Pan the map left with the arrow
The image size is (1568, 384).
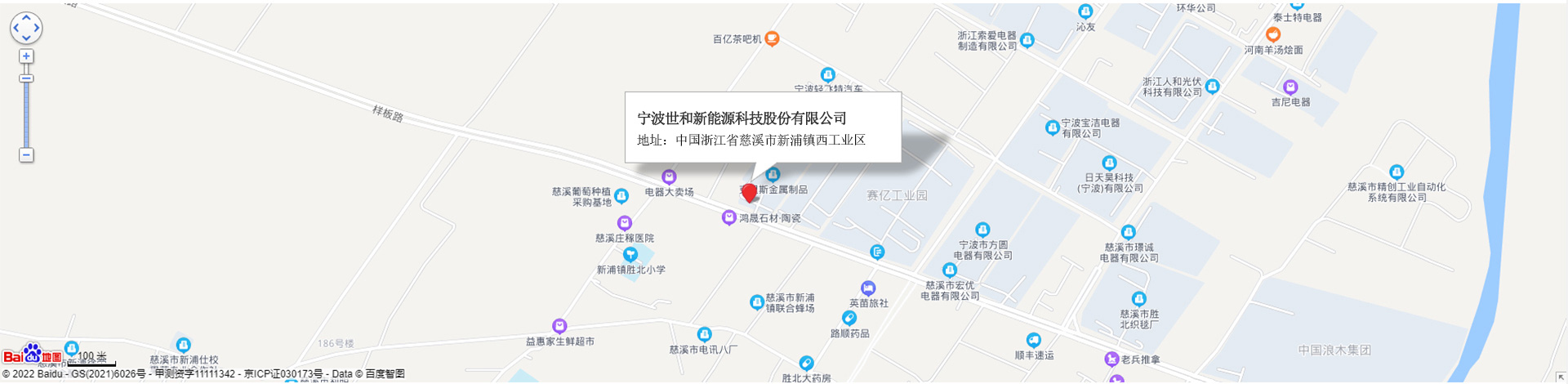click(16, 28)
